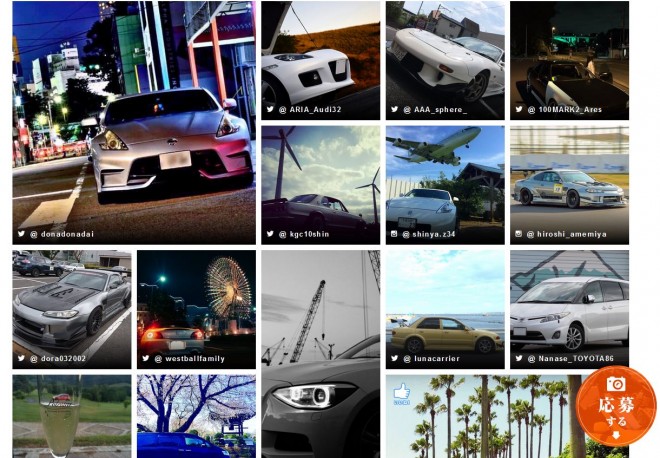Open the large photo by donadonadai
The image size is (660, 458).
(133, 122)
